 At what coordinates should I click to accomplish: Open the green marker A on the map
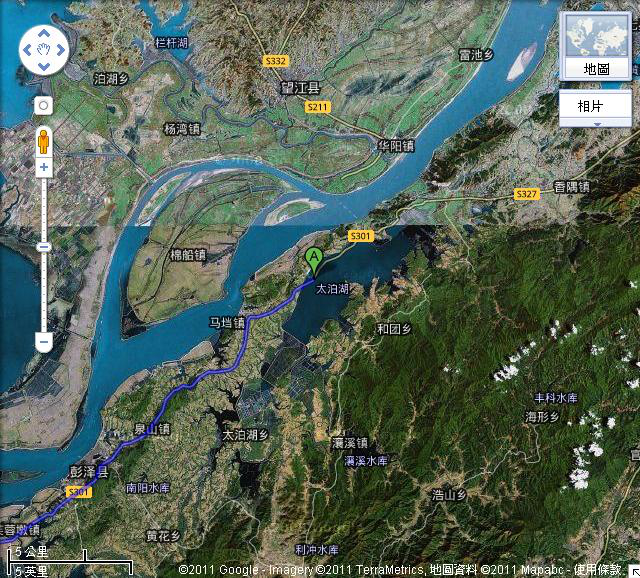(314, 260)
